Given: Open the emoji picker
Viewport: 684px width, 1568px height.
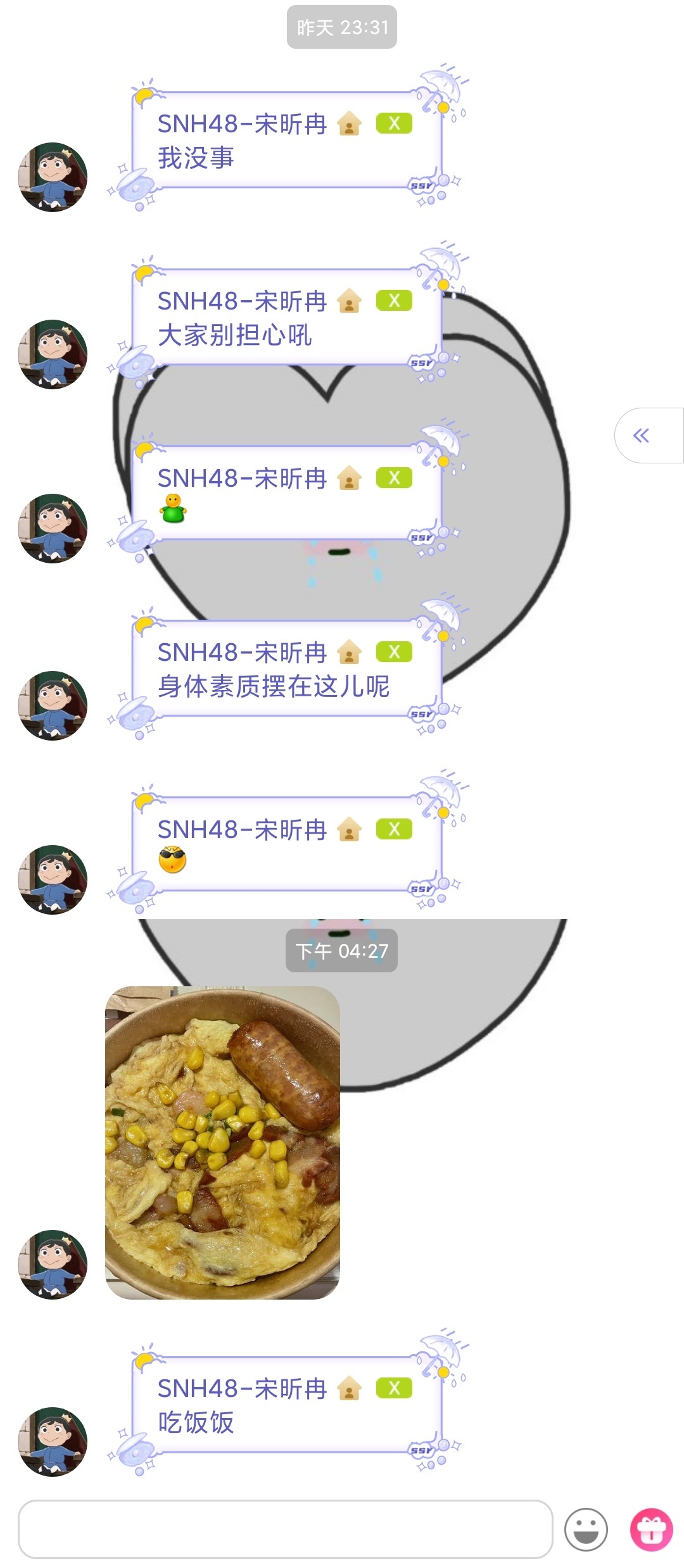Looking at the screenshot, I should click(x=586, y=1529).
